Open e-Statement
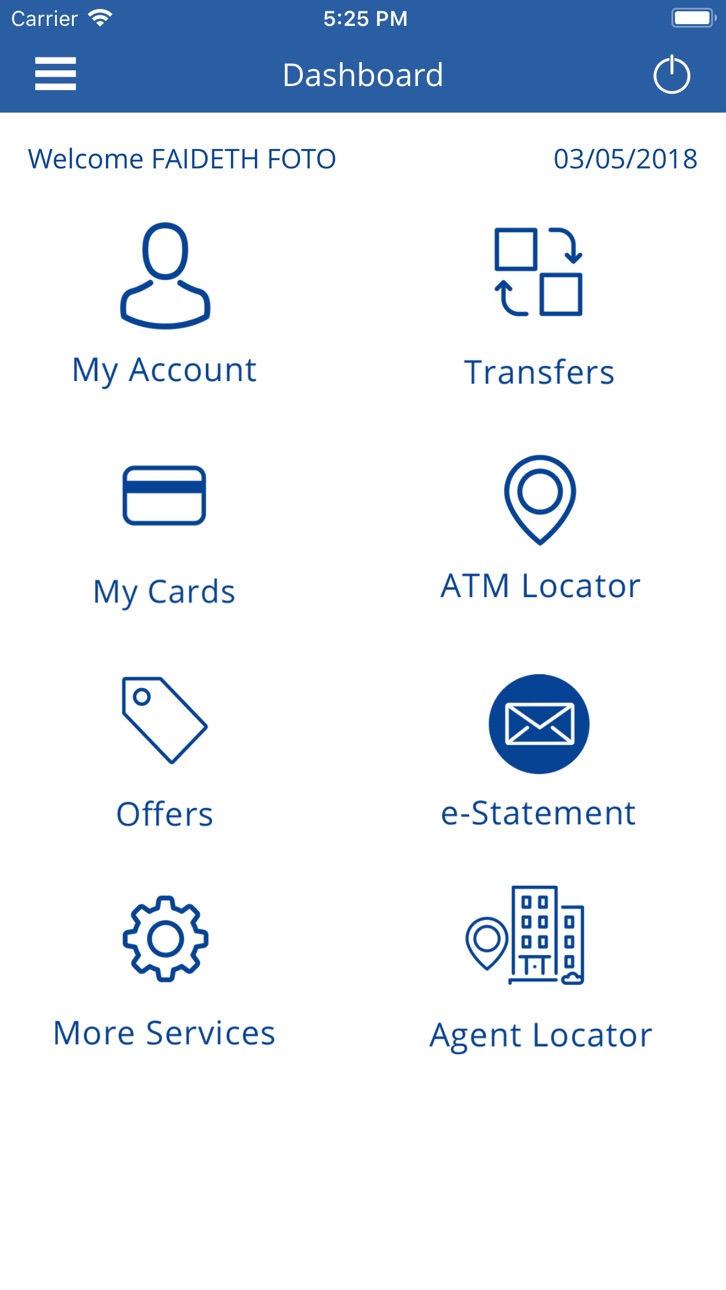This screenshot has height=1290, width=726. (538, 752)
